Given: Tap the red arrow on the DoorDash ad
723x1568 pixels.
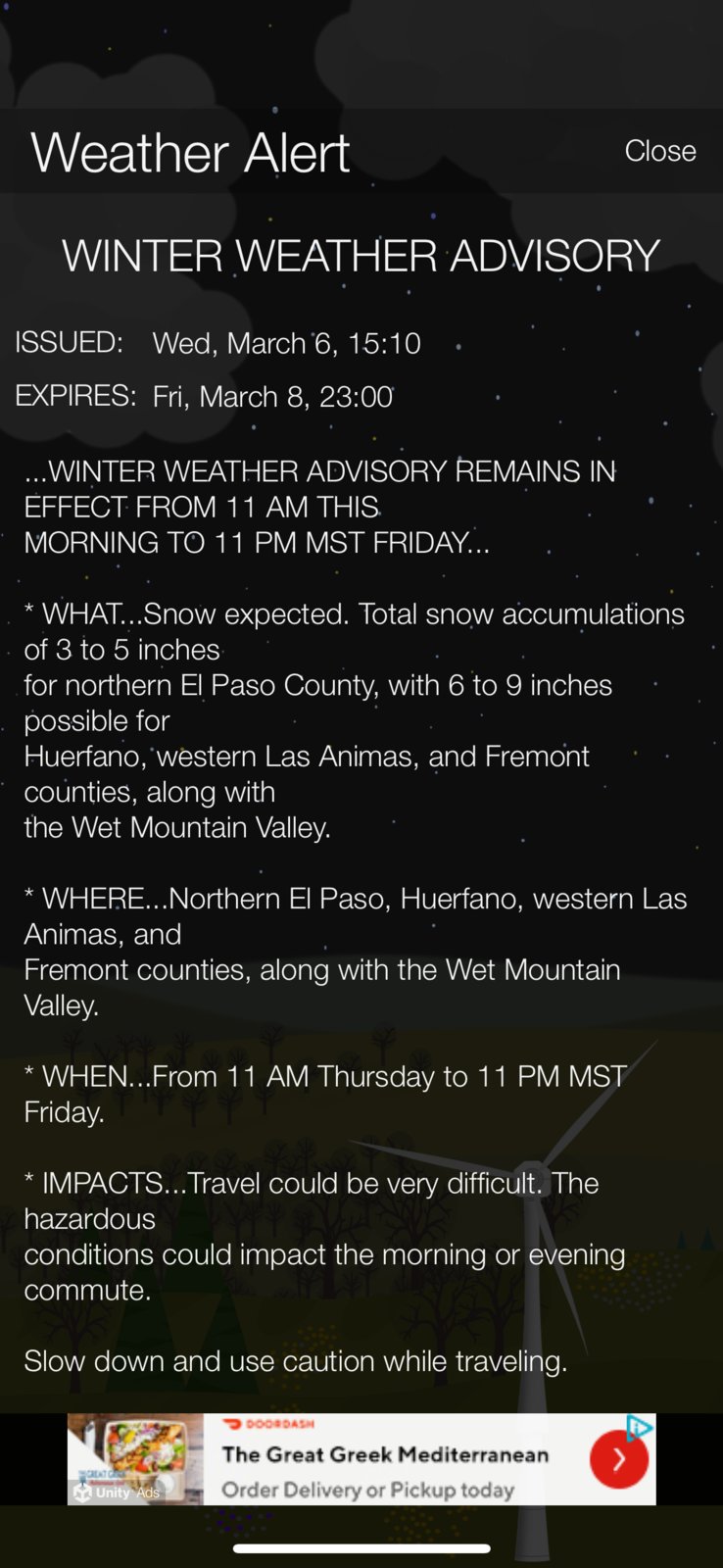Looking at the screenshot, I should pyautogui.click(x=618, y=1459).
